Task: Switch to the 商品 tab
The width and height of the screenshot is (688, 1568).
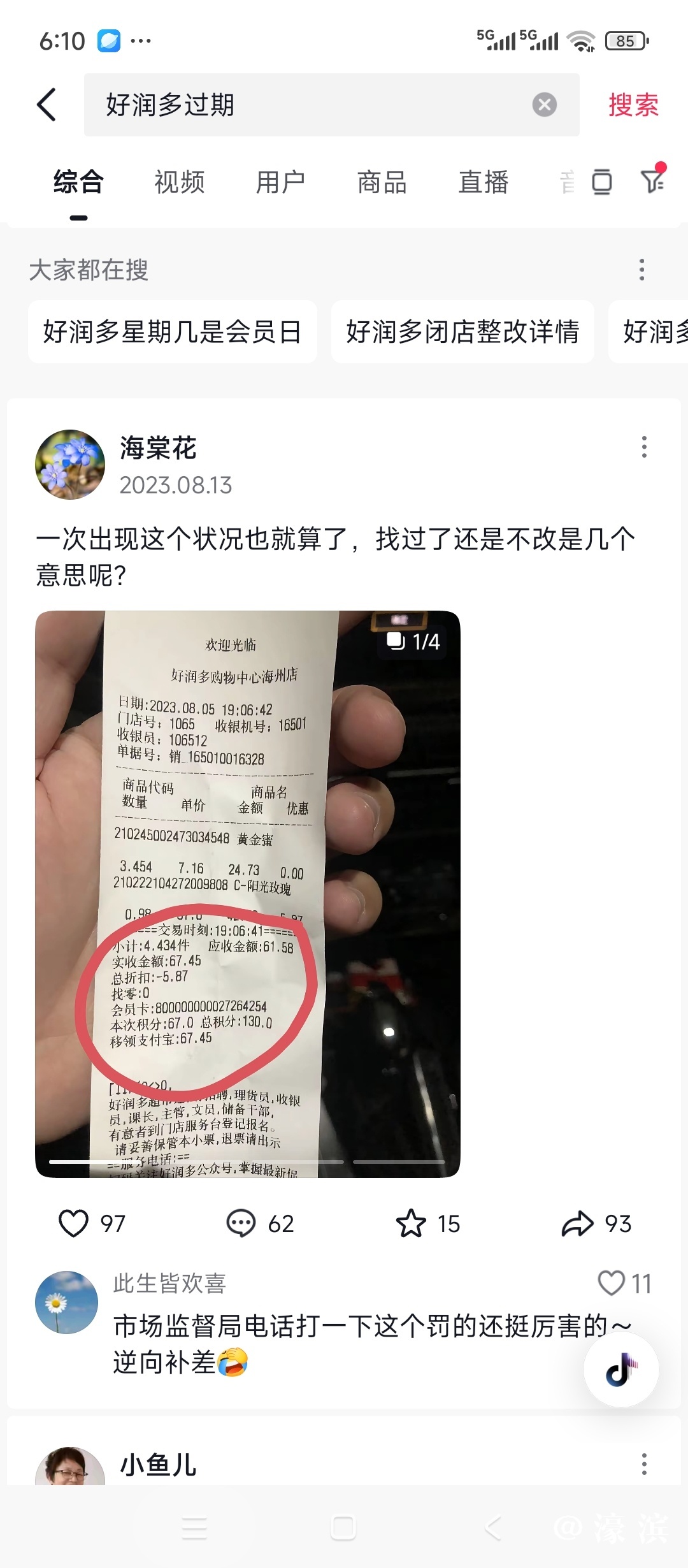Action: [382, 182]
